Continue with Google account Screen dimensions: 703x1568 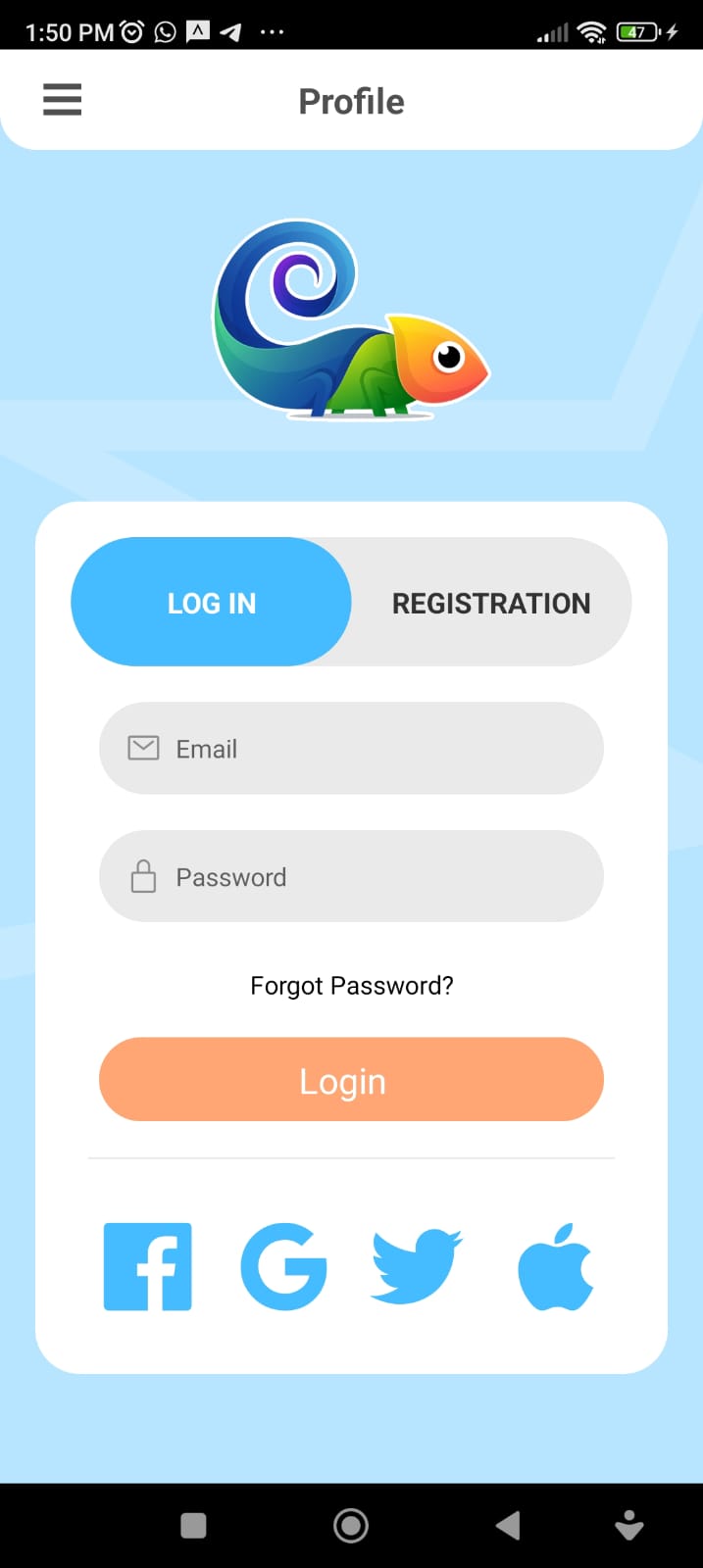283,1266
